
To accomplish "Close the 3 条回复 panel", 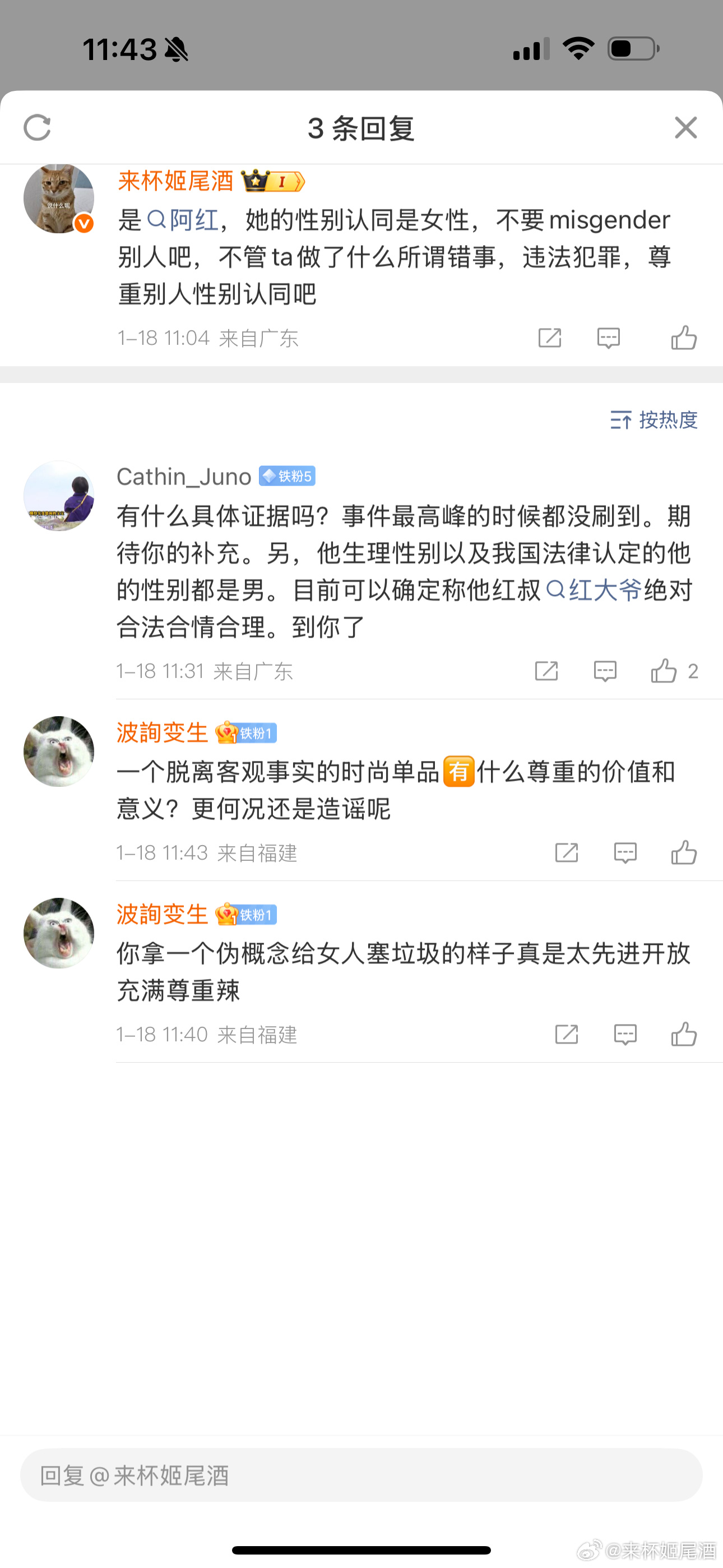I will (x=685, y=128).
